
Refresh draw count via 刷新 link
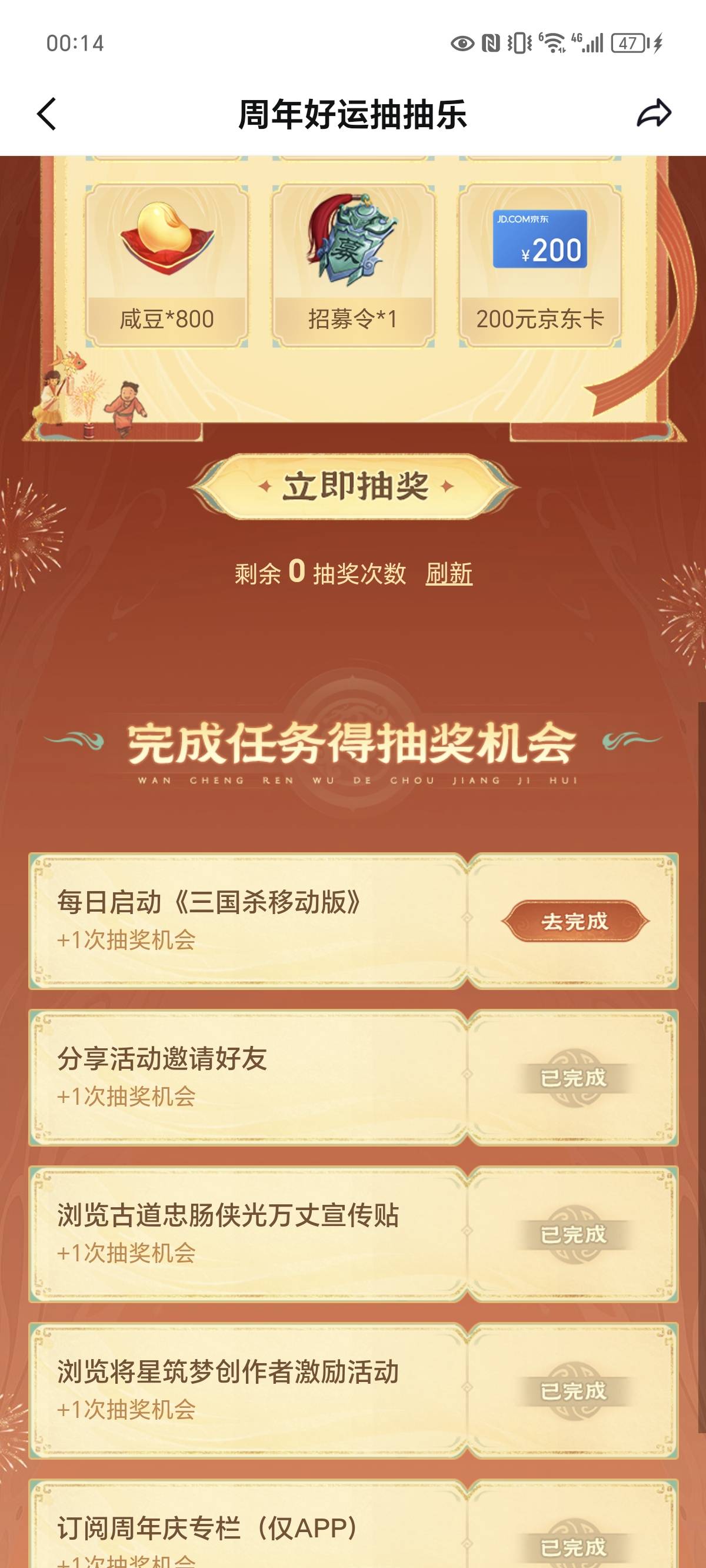pyautogui.click(x=448, y=573)
